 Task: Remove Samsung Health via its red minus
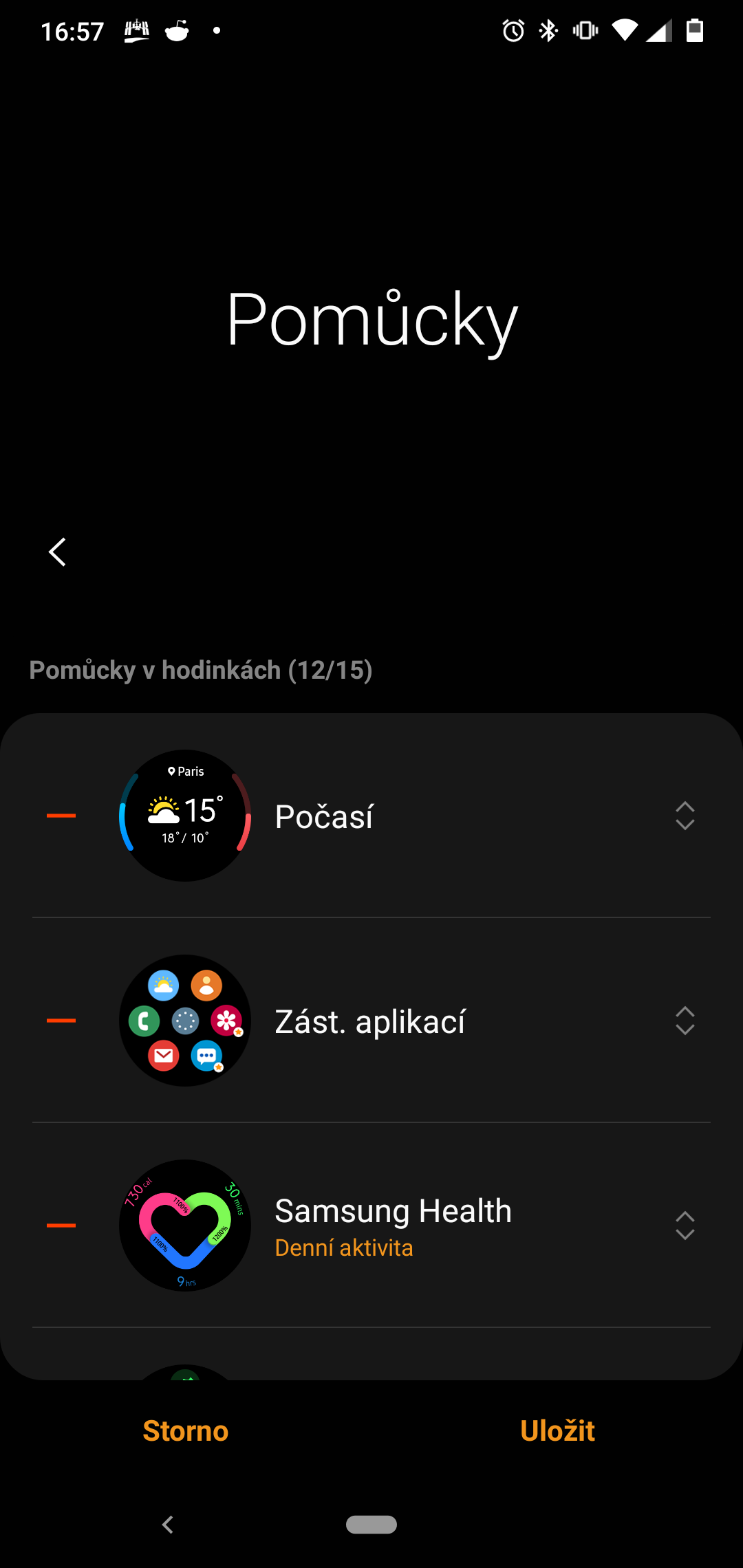tap(61, 1224)
